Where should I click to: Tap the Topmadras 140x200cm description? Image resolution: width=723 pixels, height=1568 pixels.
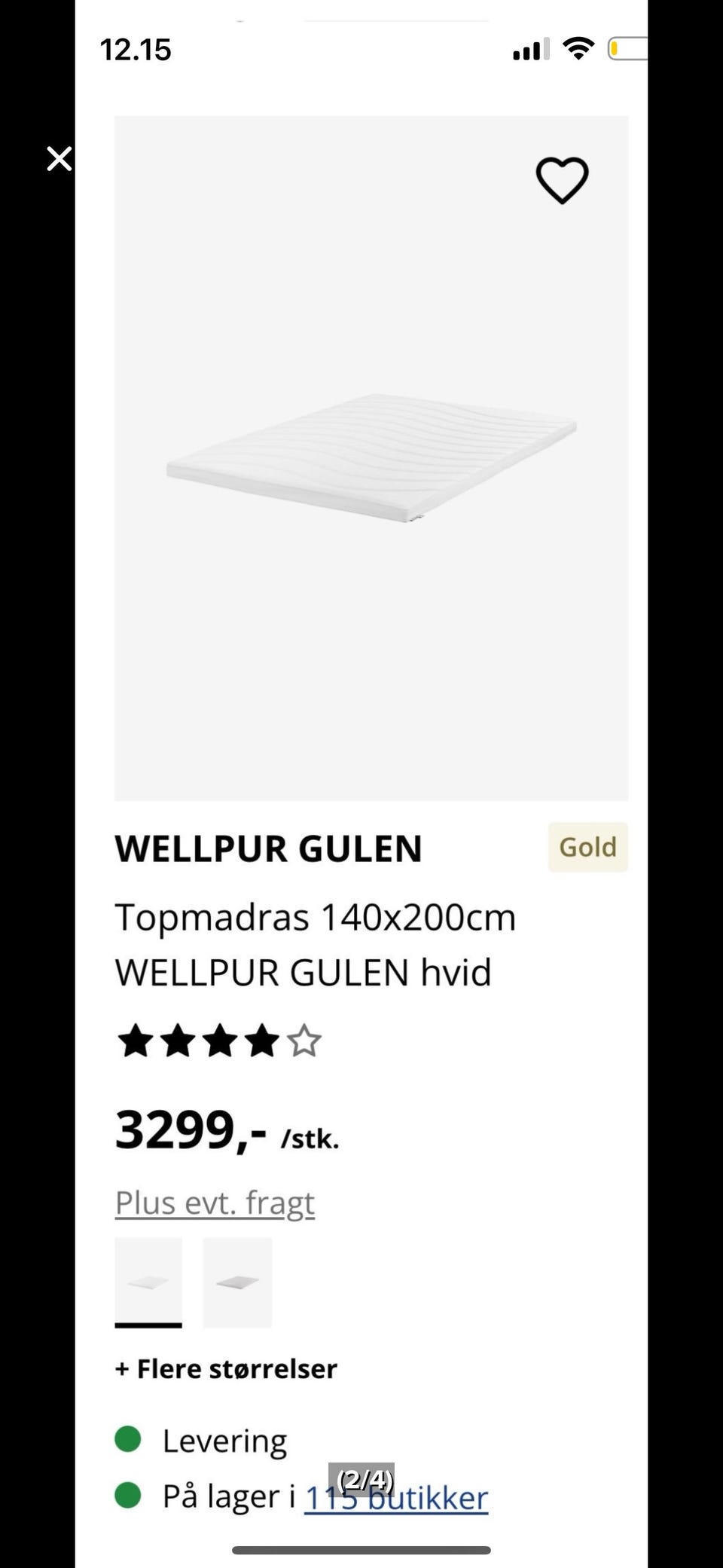coord(316,918)
